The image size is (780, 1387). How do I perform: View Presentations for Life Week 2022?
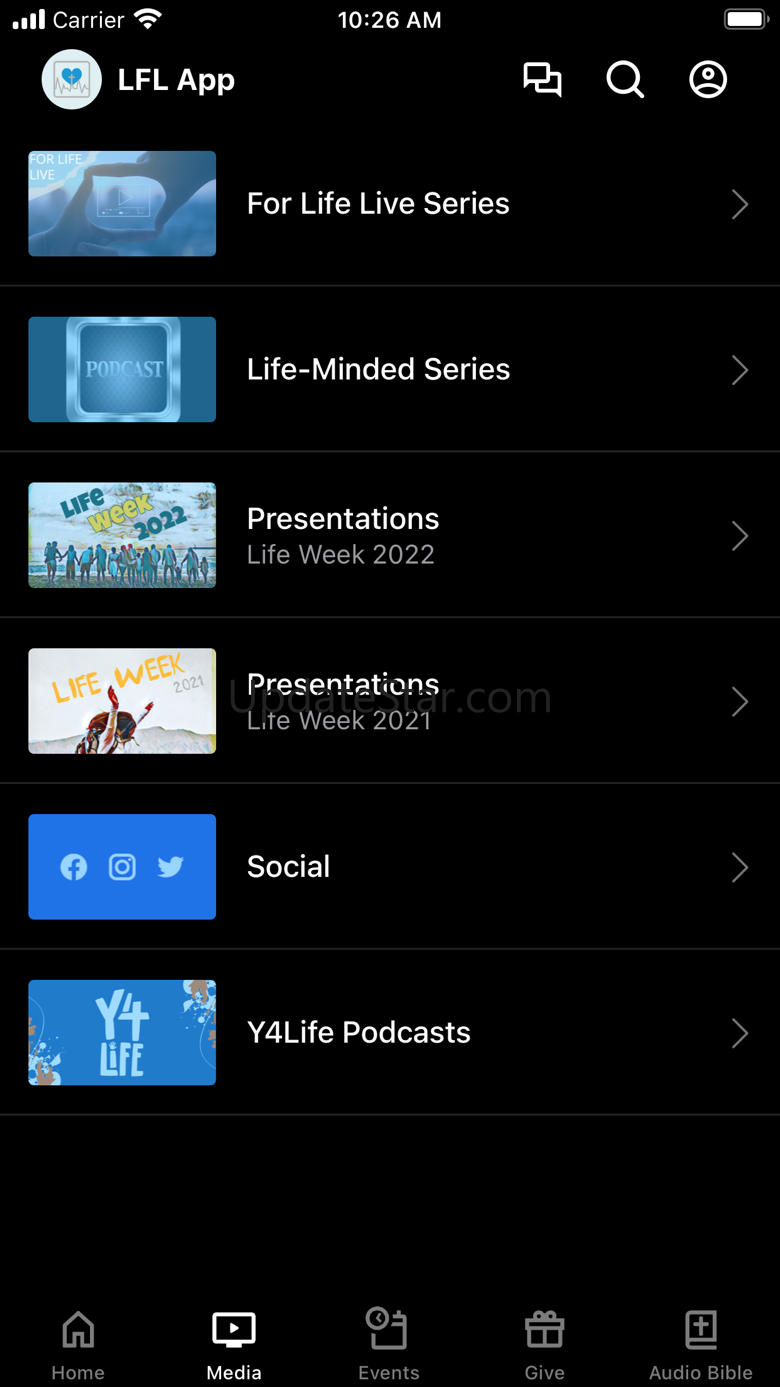[x=390, y=536]
